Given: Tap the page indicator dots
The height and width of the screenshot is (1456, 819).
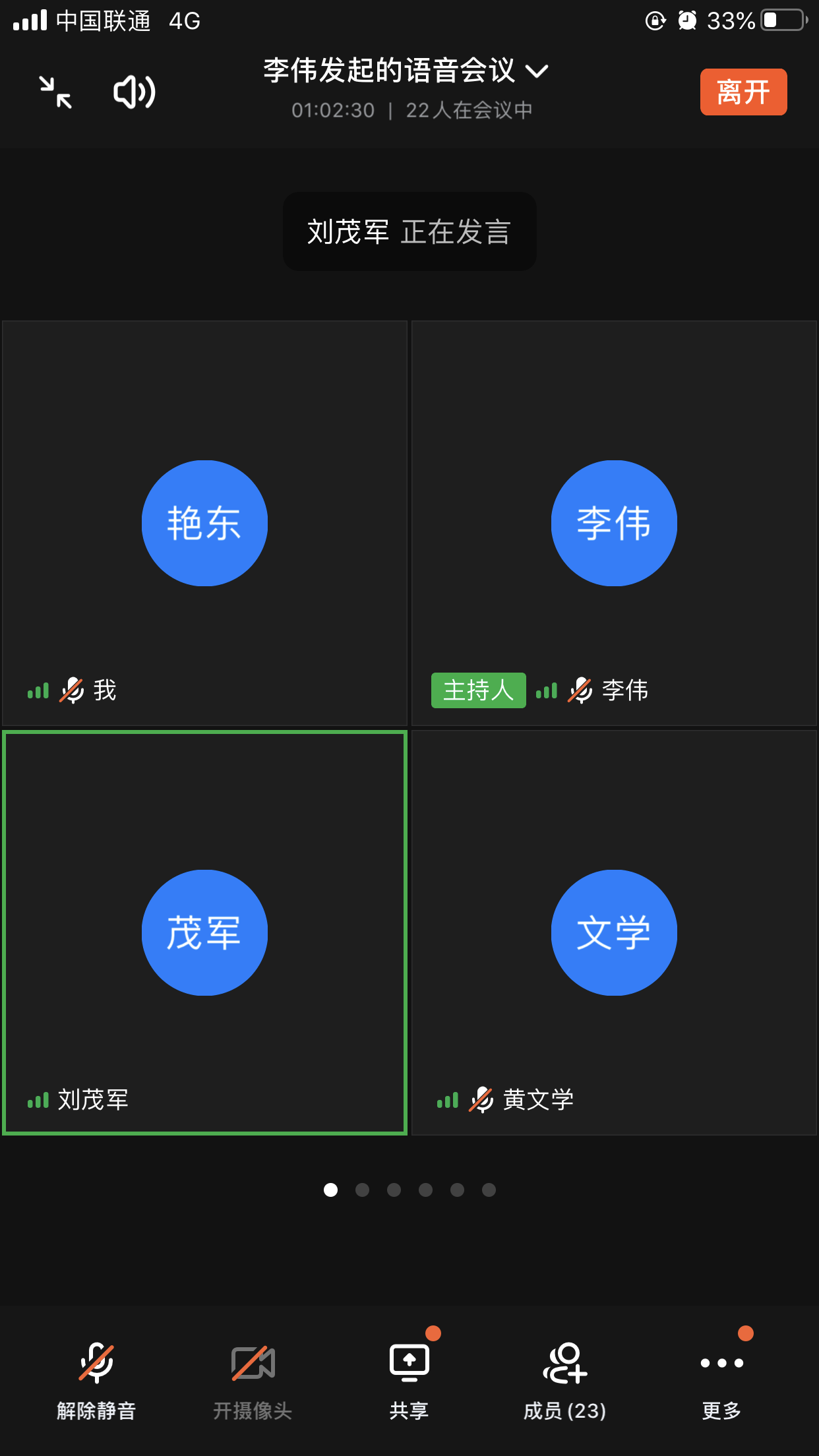Looking at the screenshot, I should [409, 1190].
